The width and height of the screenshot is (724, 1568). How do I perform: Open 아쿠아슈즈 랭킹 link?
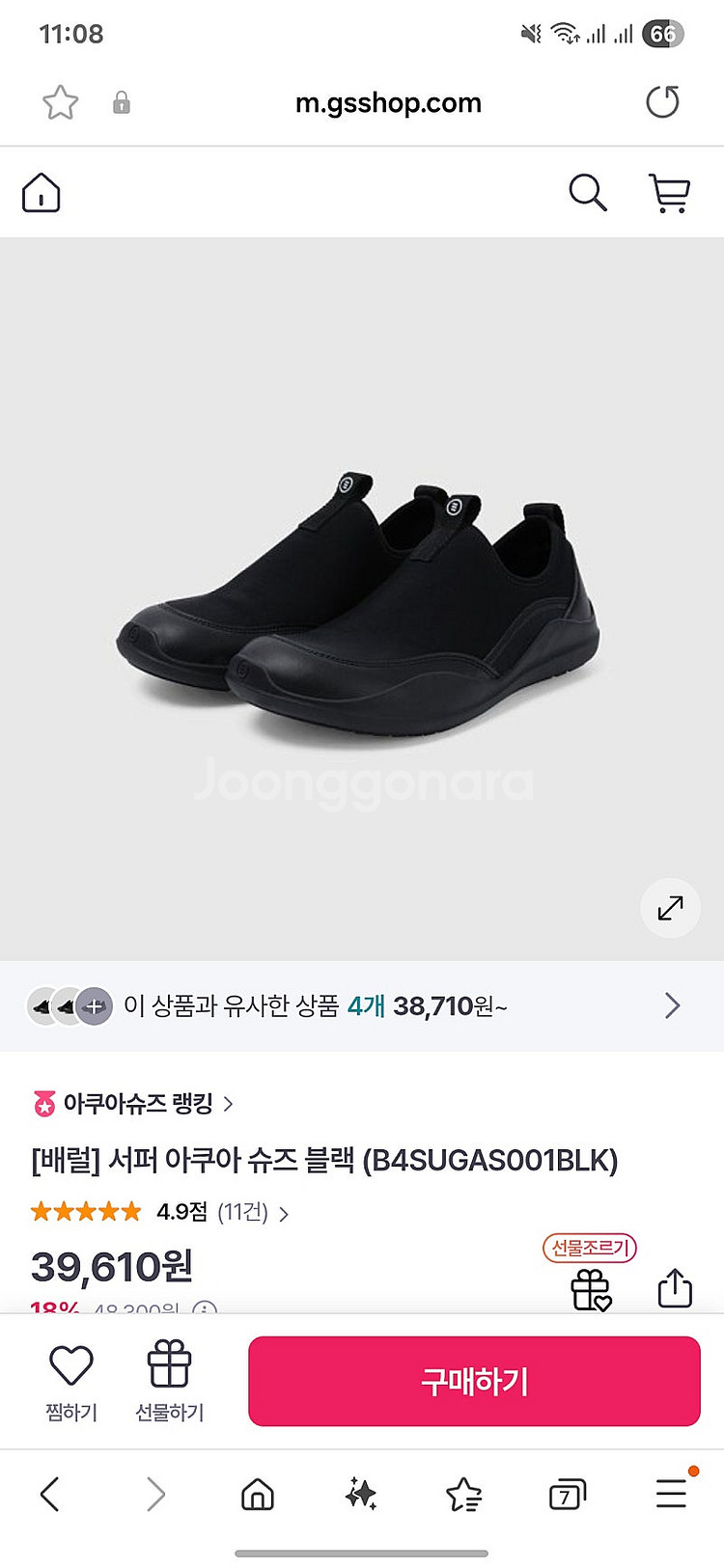tap(135, 1103)
